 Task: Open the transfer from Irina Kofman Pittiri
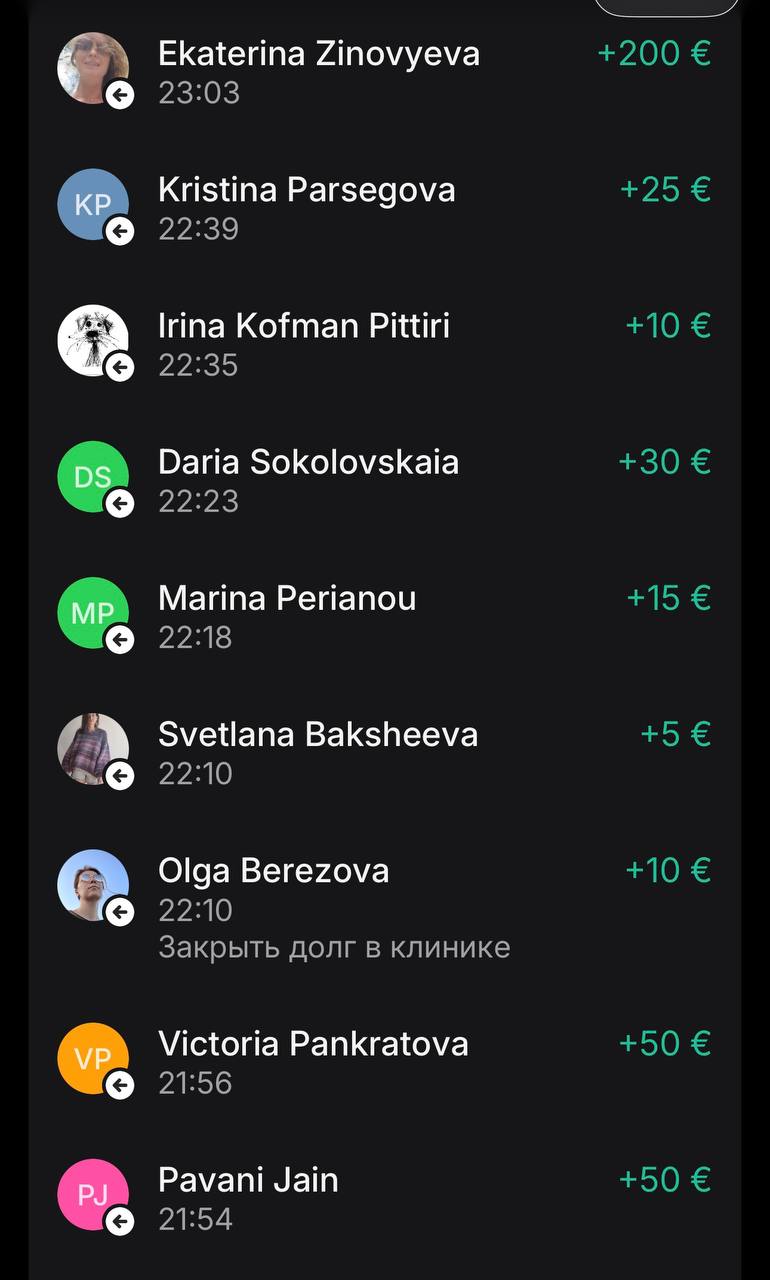[x=384, y=343]
